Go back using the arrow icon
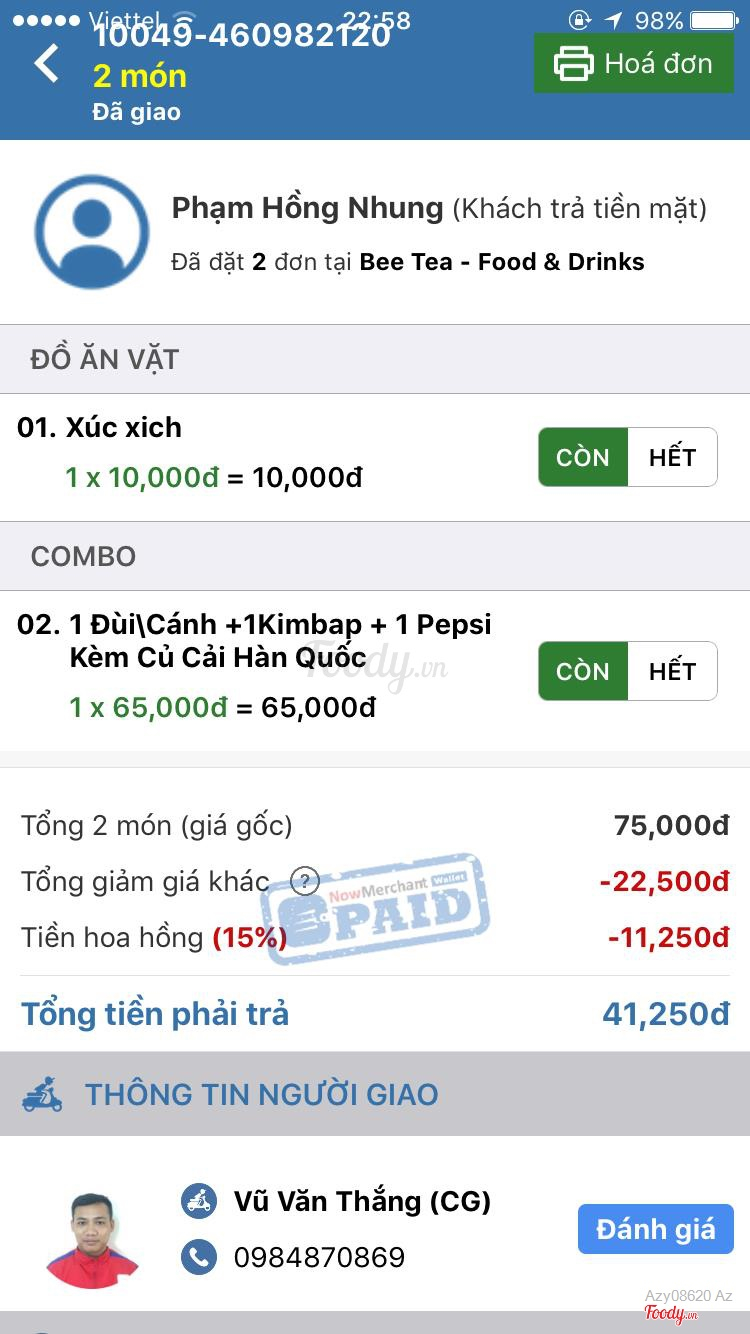Screen dimensions: 750x1334 point(47,64)
